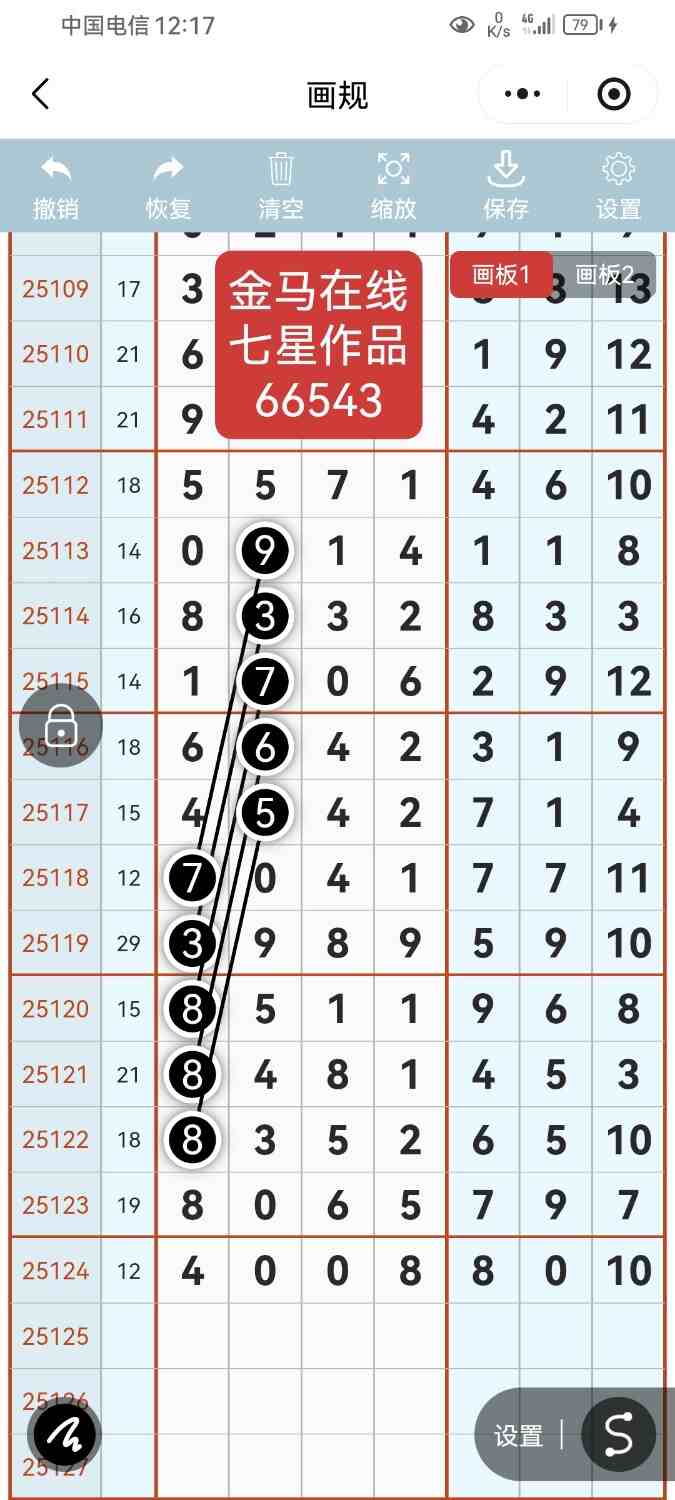Redo the drawing with 恢复

pos(168,187)
